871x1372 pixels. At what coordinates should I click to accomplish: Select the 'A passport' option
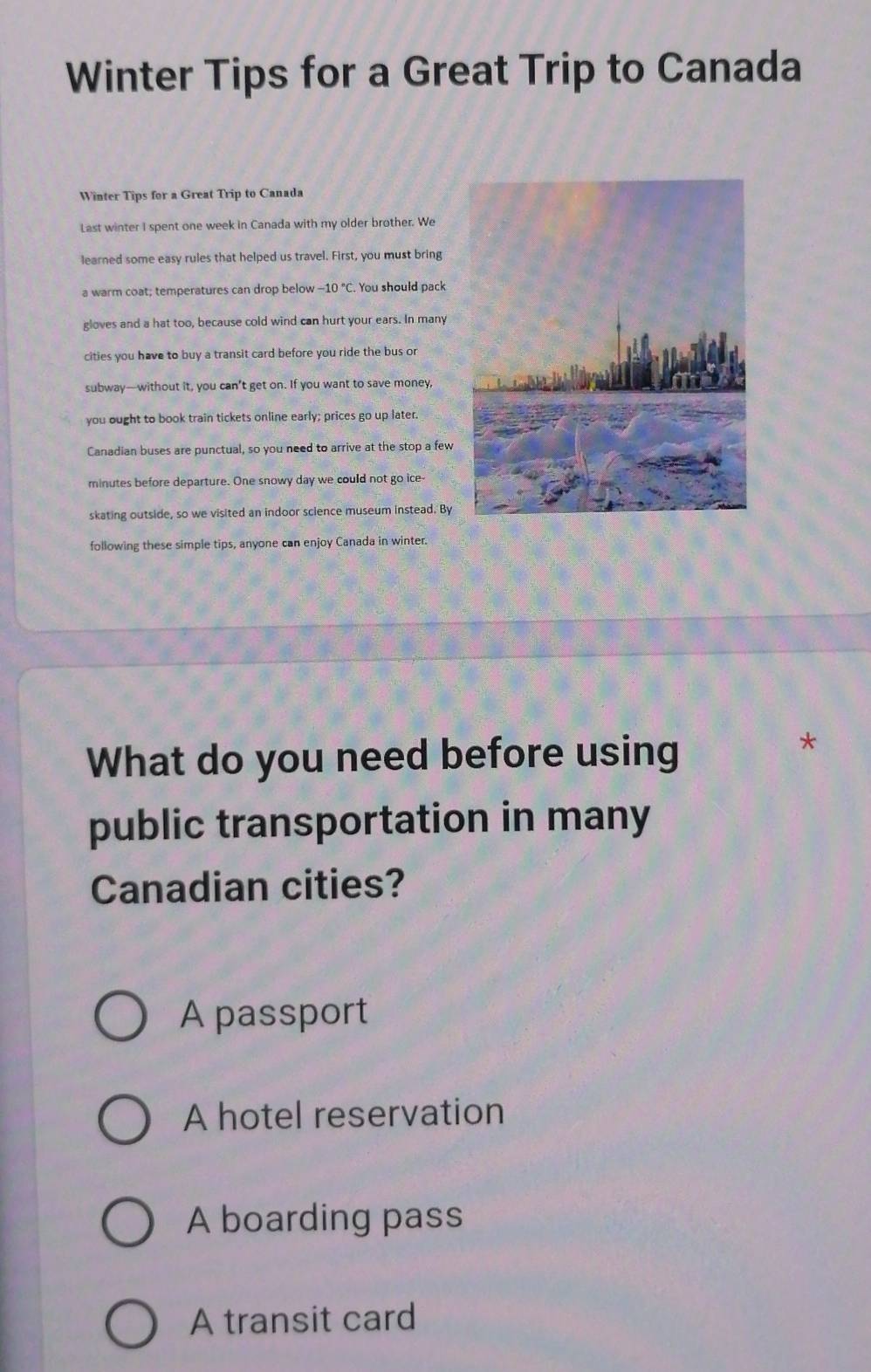click(x=120, y=1017)
